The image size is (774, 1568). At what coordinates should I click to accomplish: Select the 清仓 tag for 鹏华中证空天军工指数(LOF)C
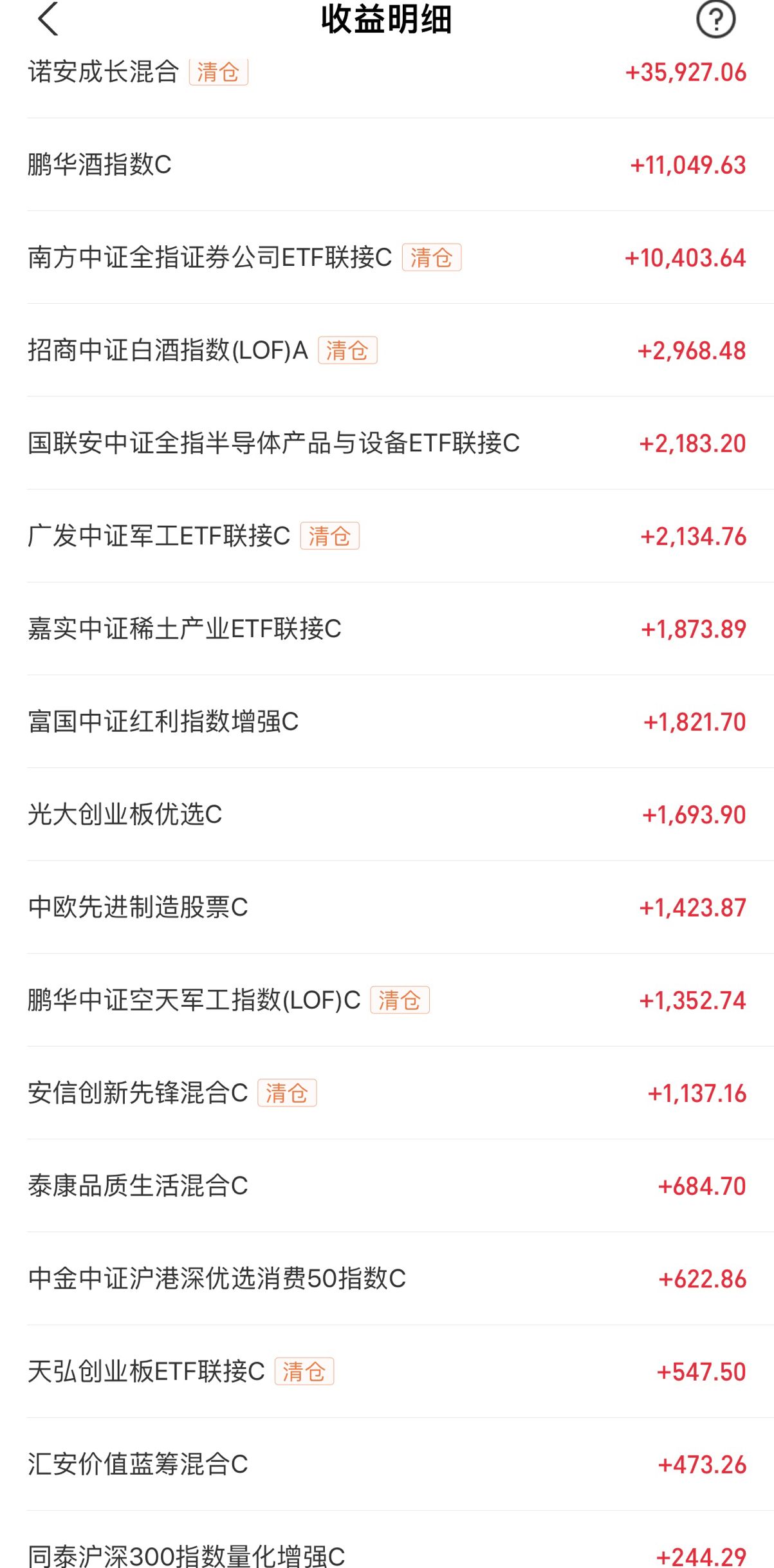[398, 1000]
